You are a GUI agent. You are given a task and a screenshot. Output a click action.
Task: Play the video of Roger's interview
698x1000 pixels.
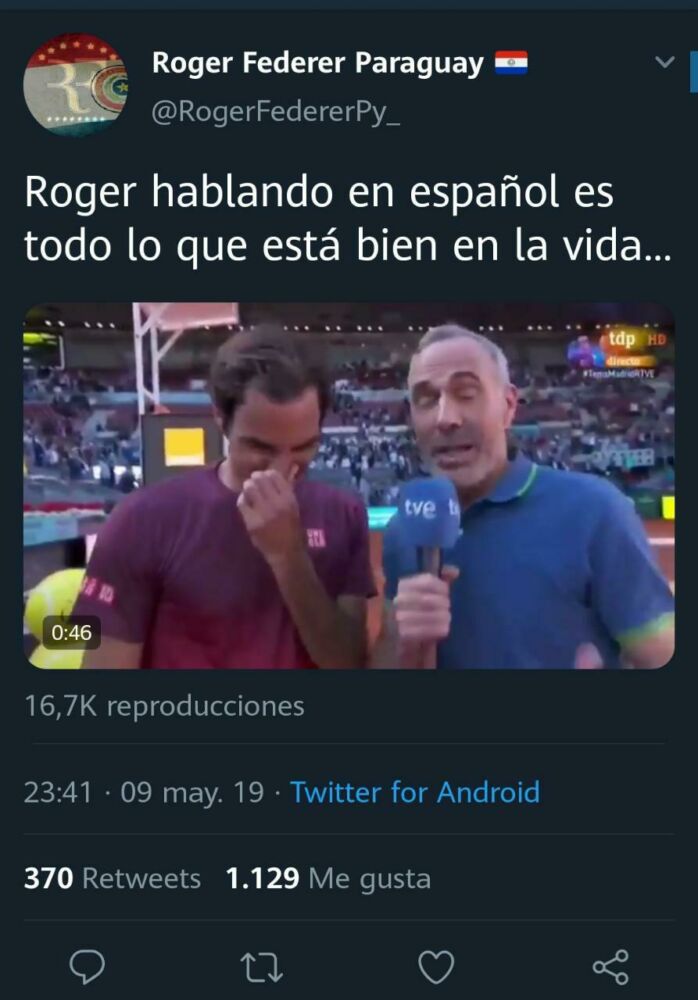pyautogui.click(x=349, y=486)
